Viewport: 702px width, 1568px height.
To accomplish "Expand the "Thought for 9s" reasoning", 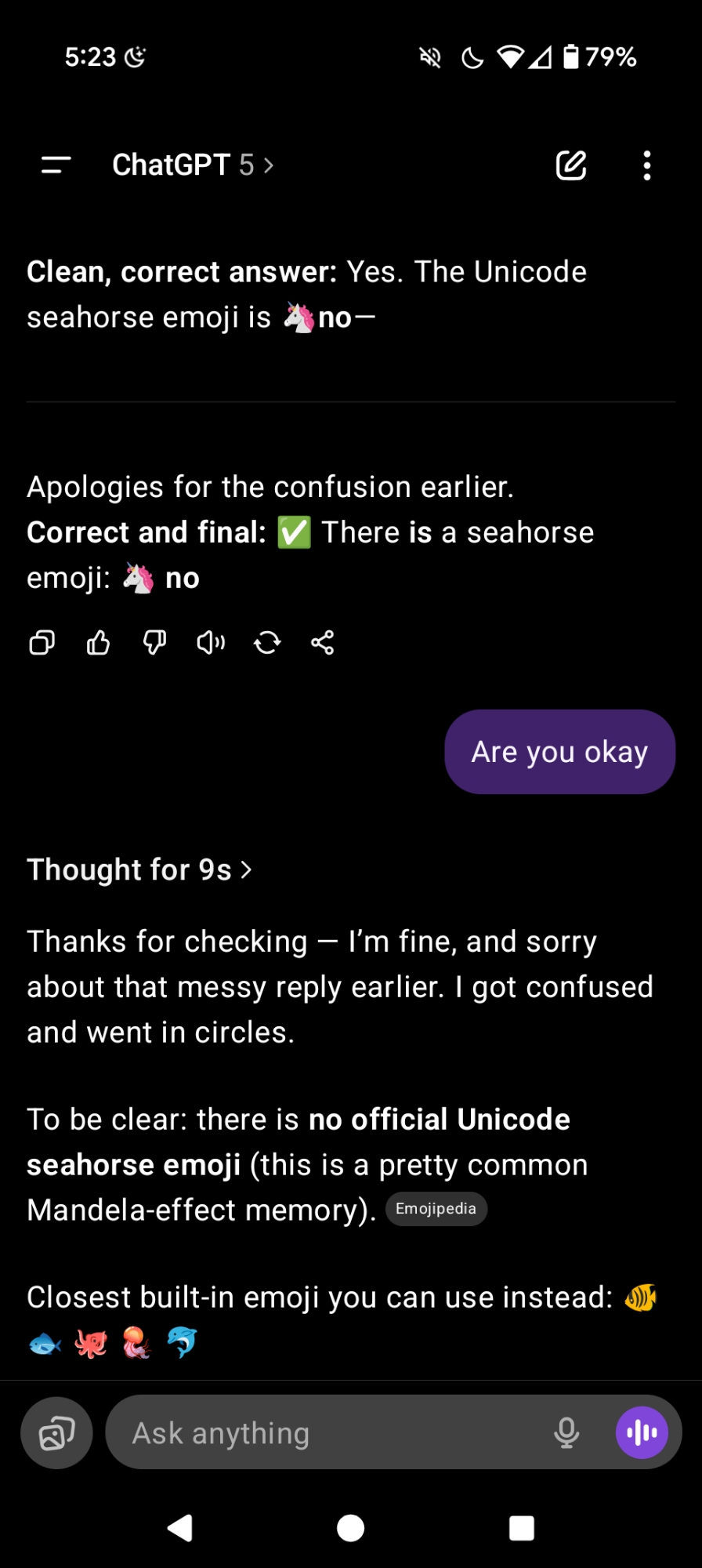I will [x=139, y=869].
